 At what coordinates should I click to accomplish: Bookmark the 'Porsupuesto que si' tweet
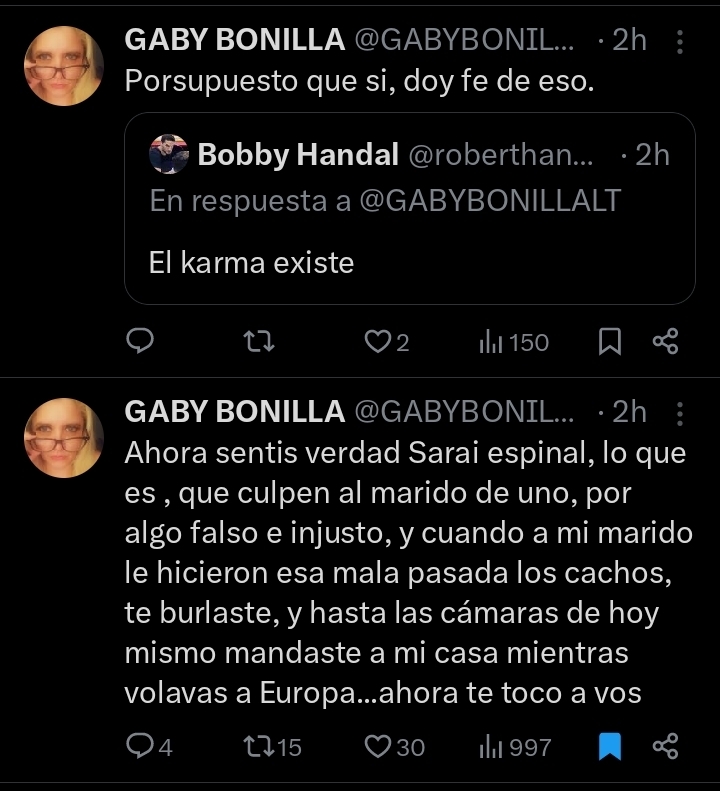(x=609, y=342)
